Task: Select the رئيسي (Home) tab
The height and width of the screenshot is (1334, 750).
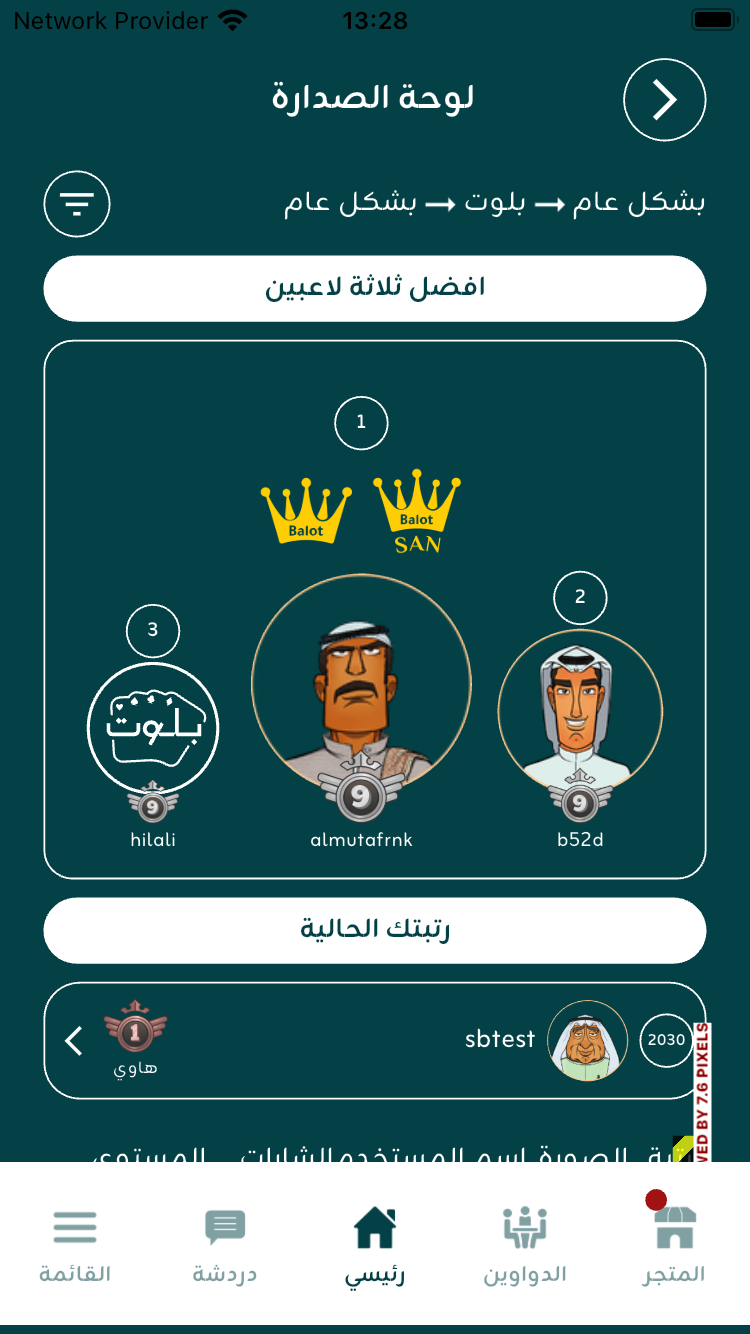Action: [375, 1244]
